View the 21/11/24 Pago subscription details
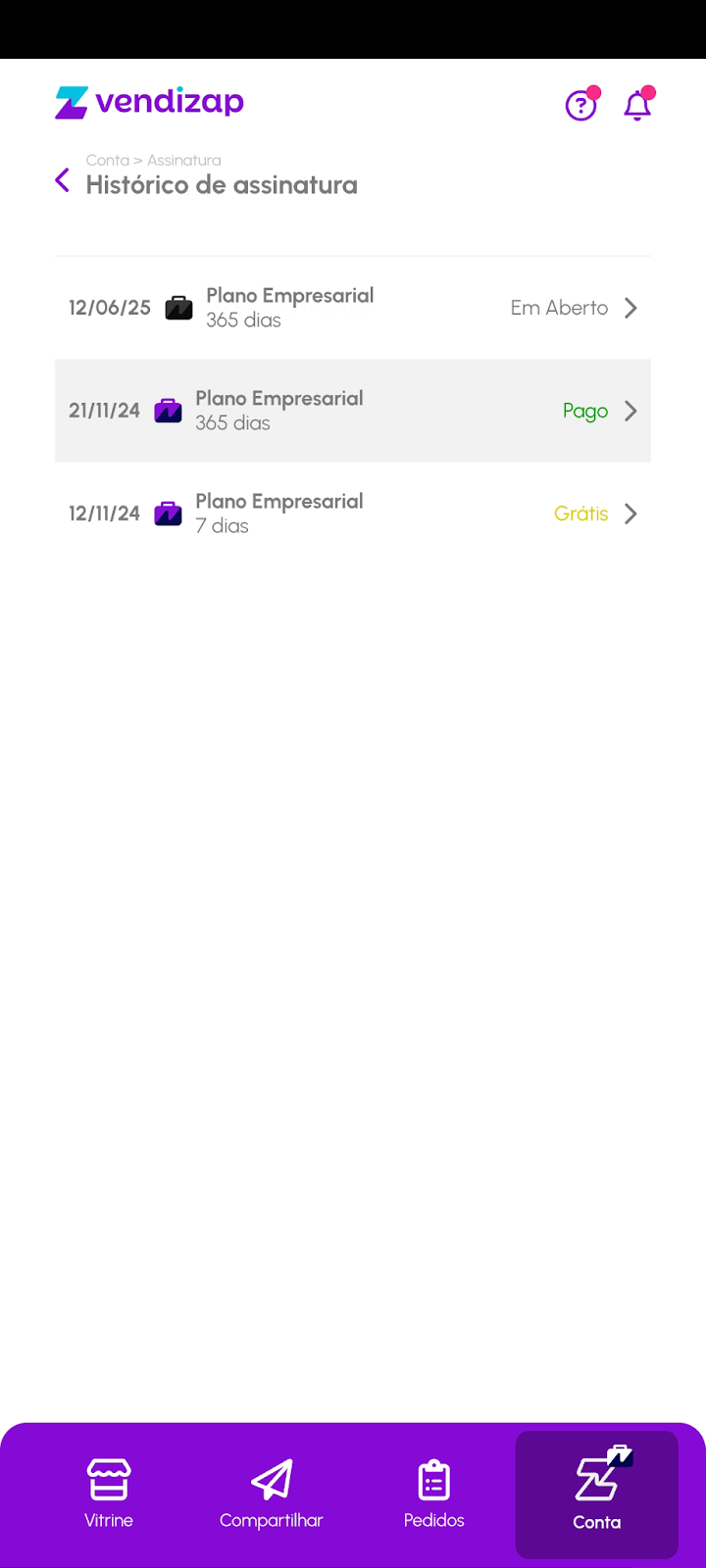 353,411
